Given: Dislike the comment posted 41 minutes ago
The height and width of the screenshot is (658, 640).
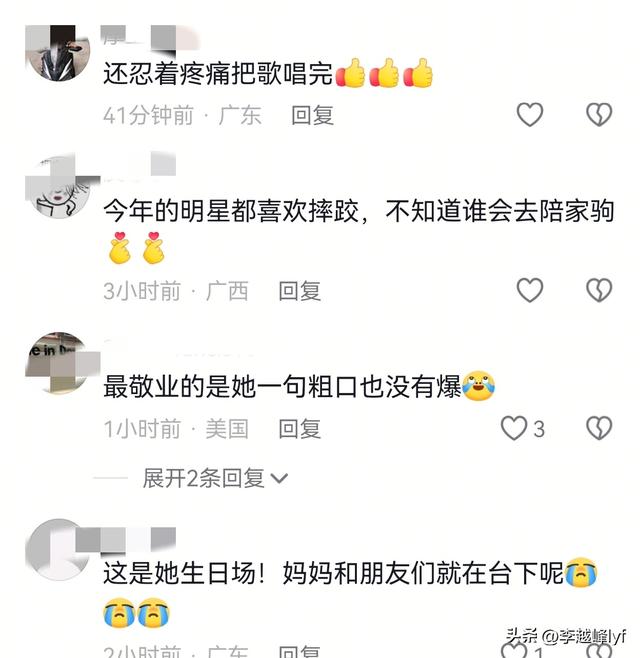Looking at the screenshot, I should [x=598, y=115].
